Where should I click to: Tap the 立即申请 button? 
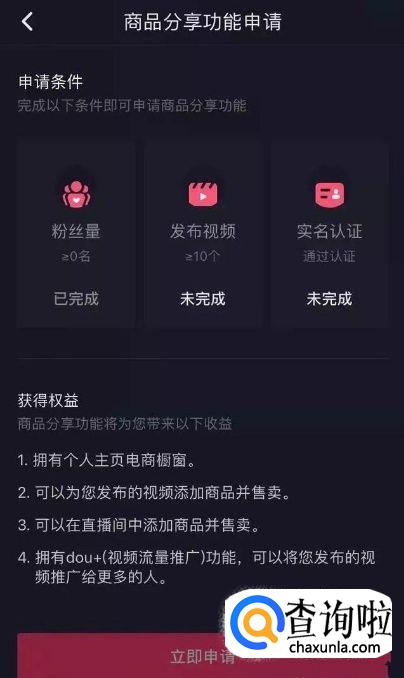click(202, 656)
